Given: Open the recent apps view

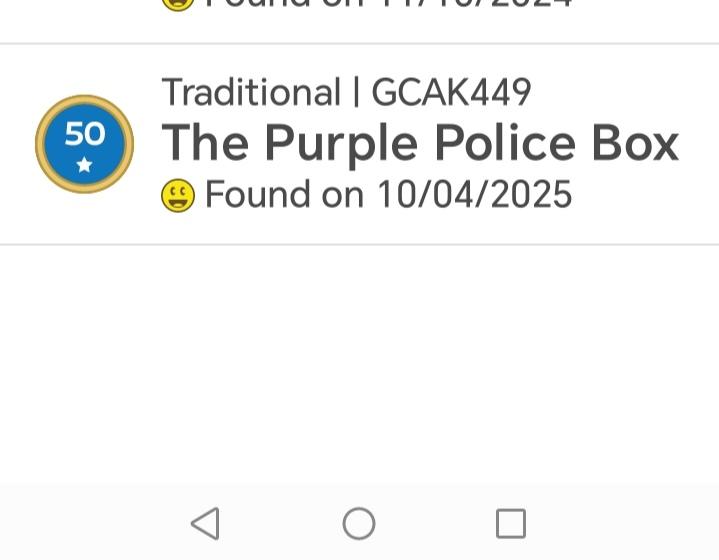Looking at the screenshot, I should (x=511, y=523).
